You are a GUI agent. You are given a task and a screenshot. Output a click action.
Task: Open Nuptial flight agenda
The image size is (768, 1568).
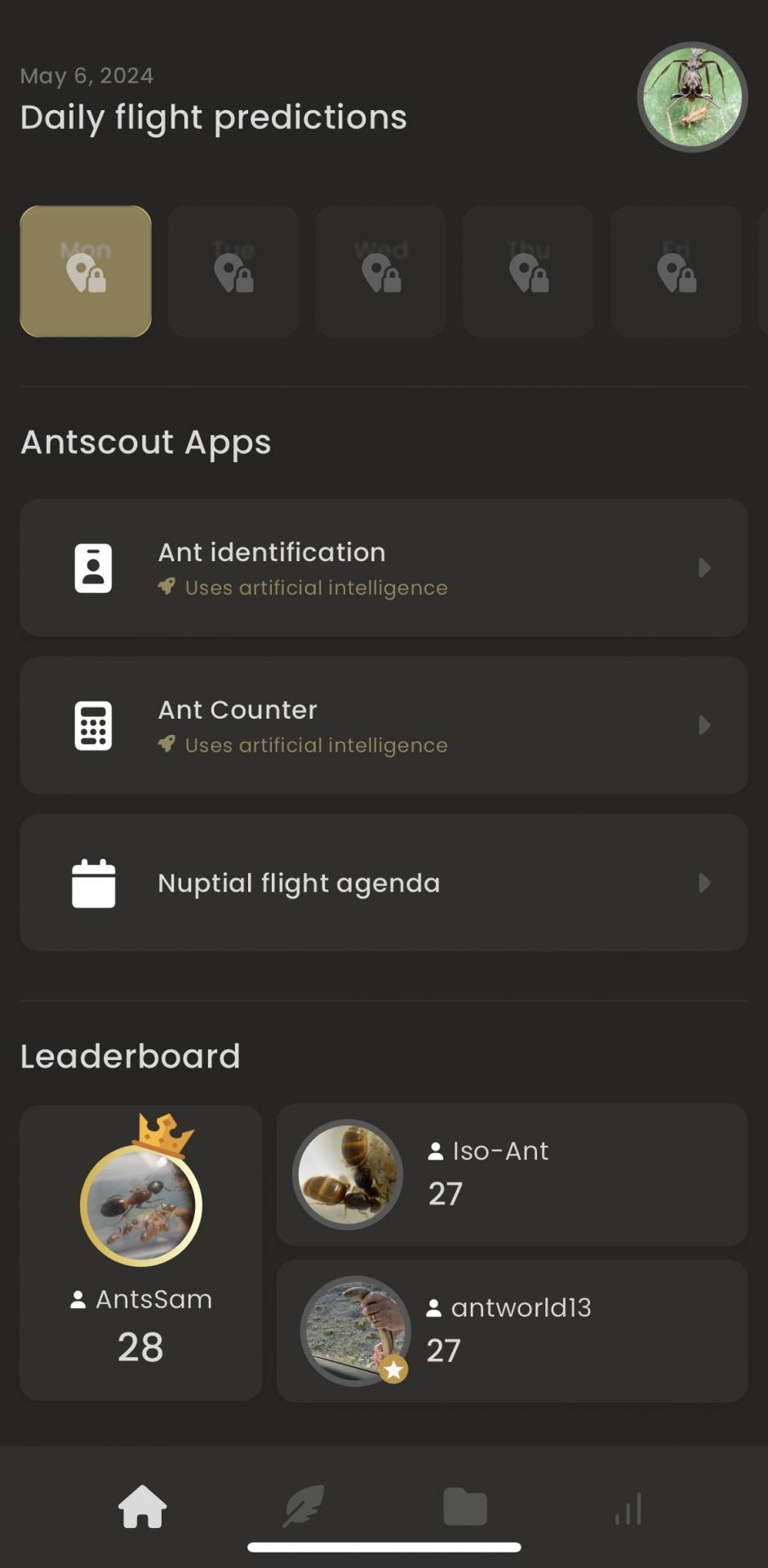(384, 883)
